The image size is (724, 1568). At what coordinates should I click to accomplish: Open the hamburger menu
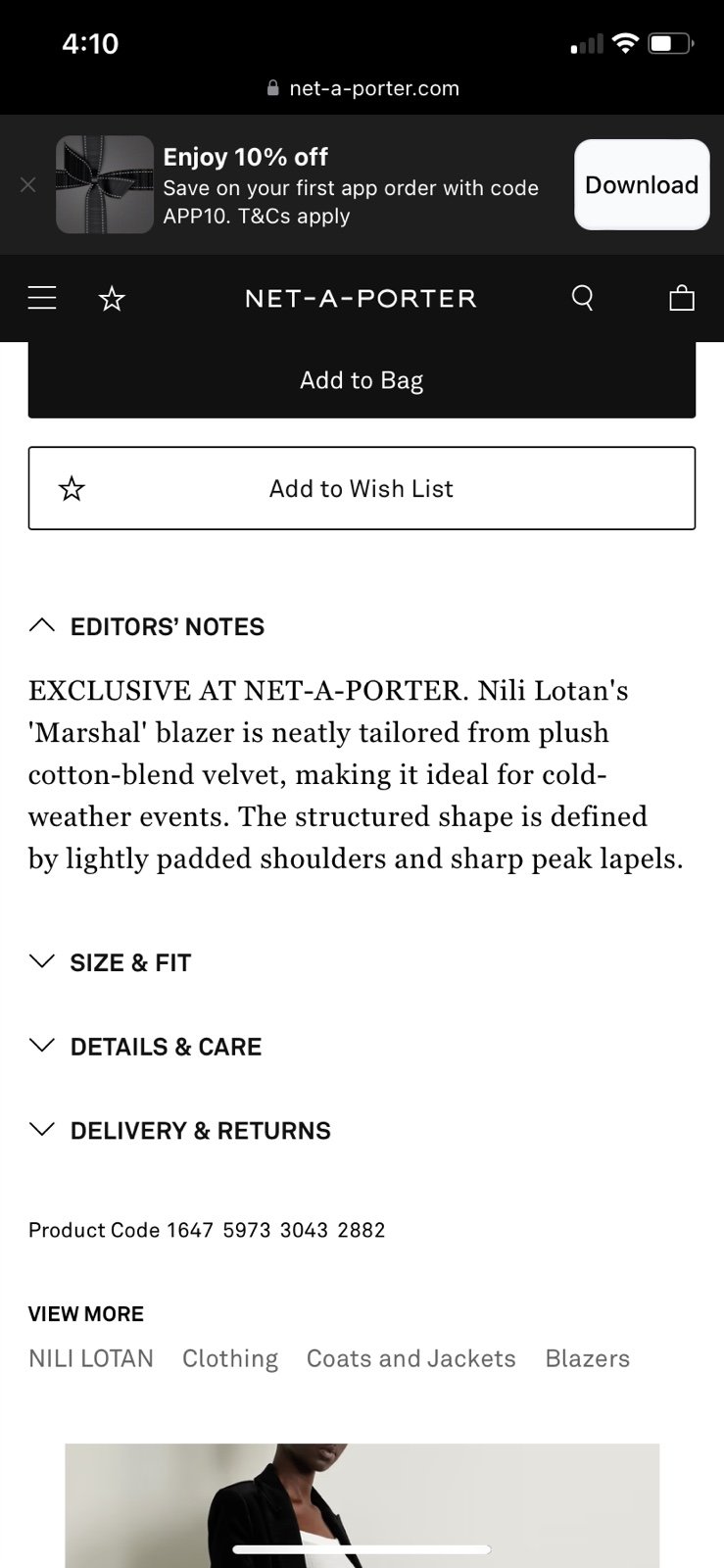(x=42, y=298)
